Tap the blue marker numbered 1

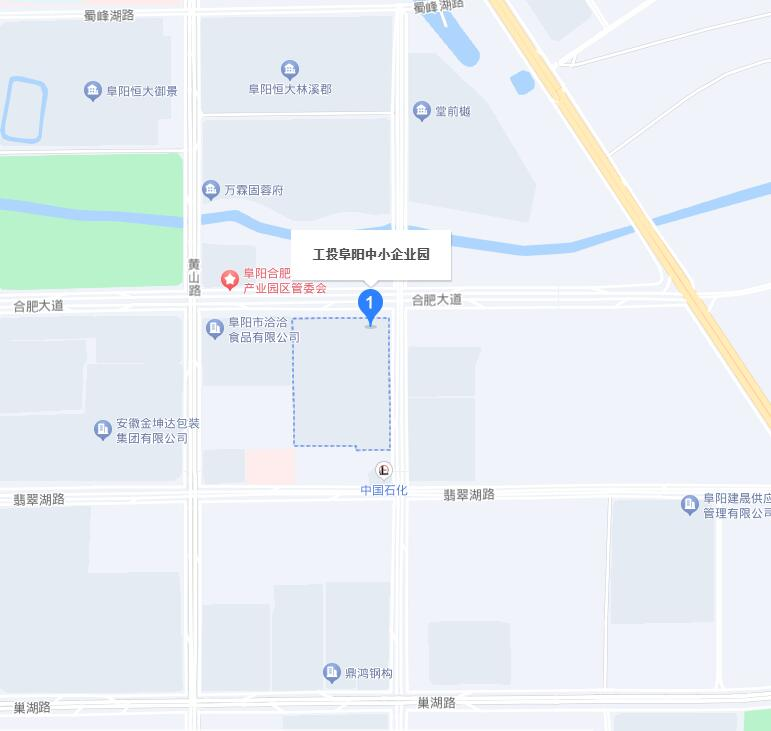[371, 304]
